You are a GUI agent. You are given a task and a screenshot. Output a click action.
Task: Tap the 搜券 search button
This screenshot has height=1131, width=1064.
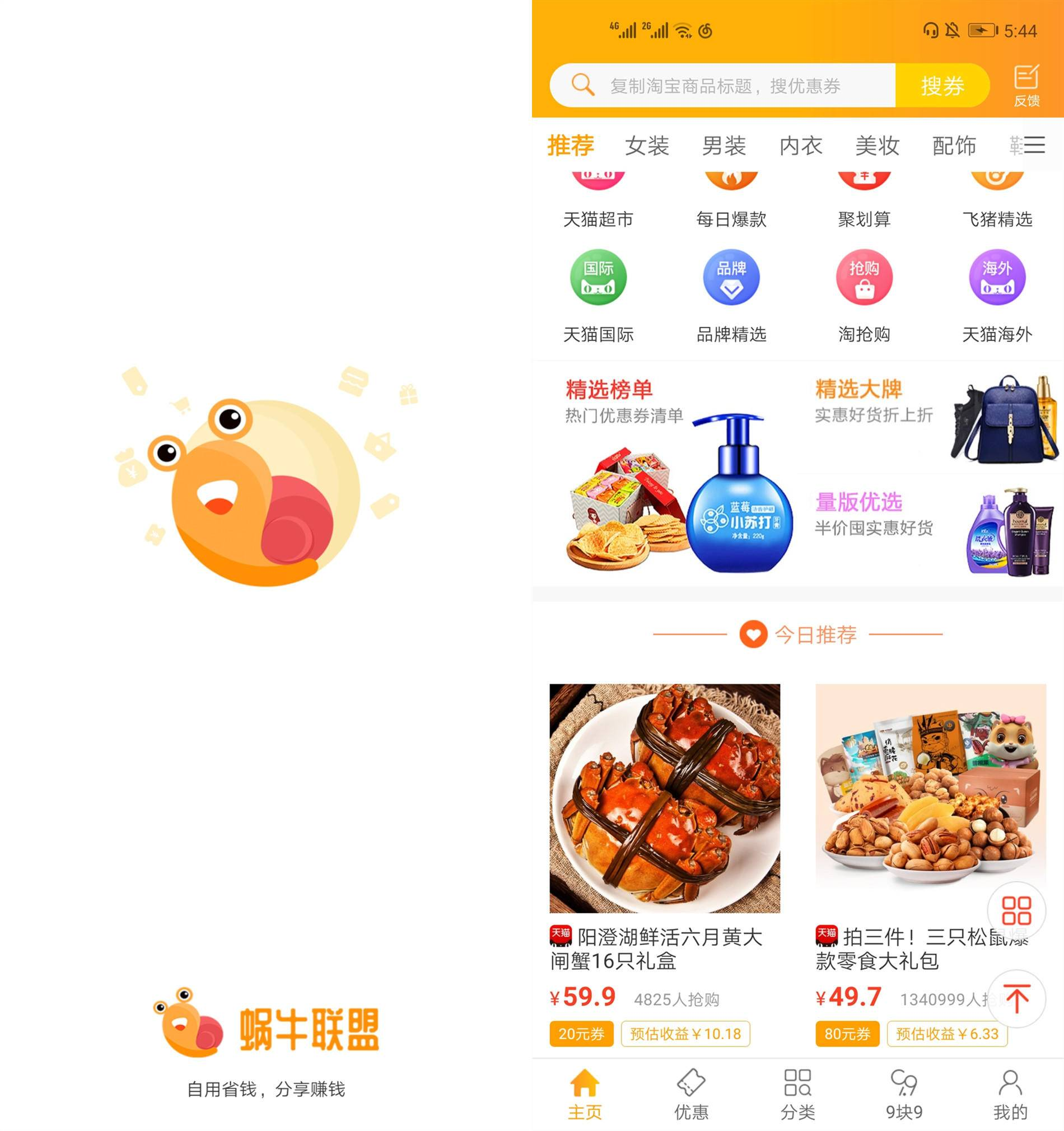coord(942,86)
